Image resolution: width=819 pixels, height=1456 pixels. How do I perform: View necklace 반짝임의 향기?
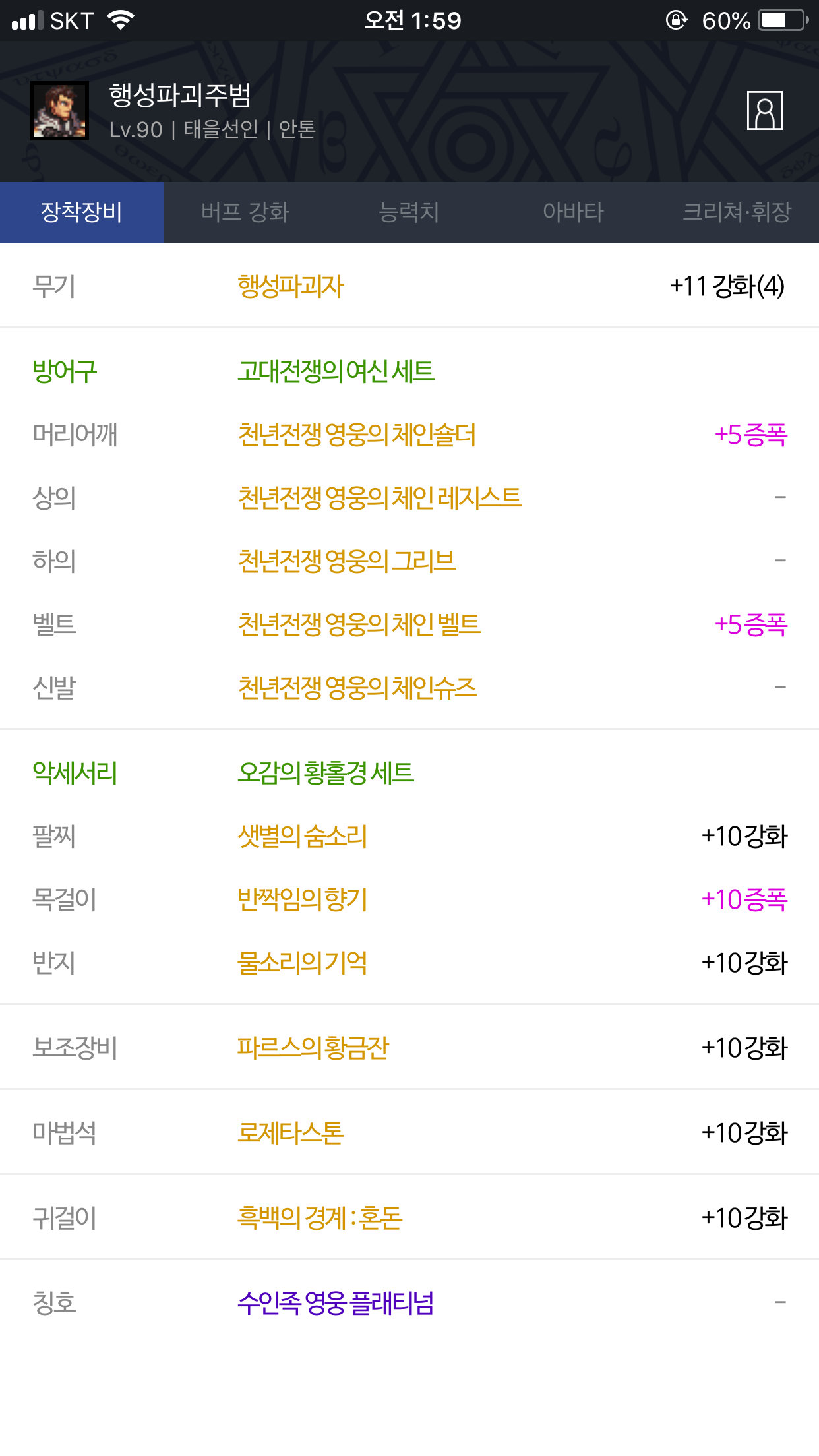pyautogui.click(x=302, y=899)
